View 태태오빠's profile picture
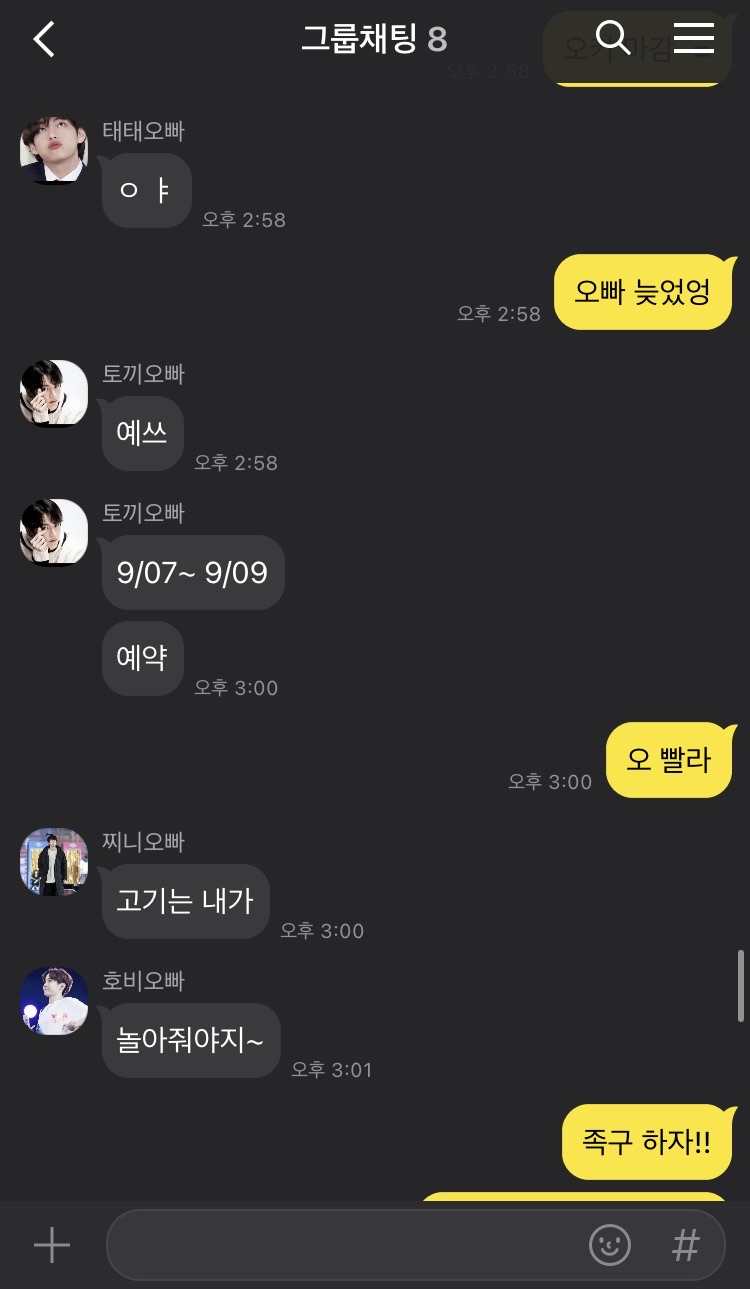The image size is (750, 1289). click(54, 150)
